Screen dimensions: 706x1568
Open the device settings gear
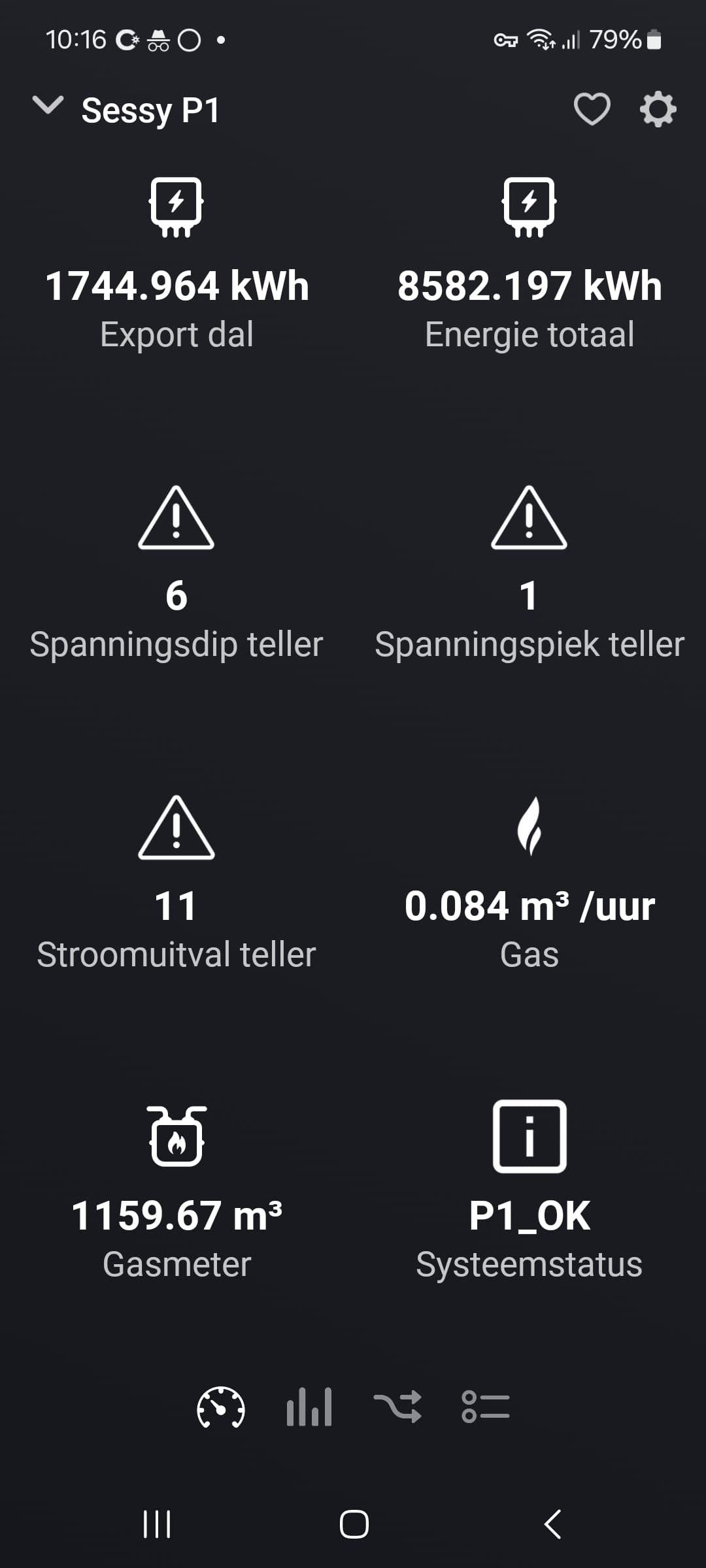tap(658, 109)
